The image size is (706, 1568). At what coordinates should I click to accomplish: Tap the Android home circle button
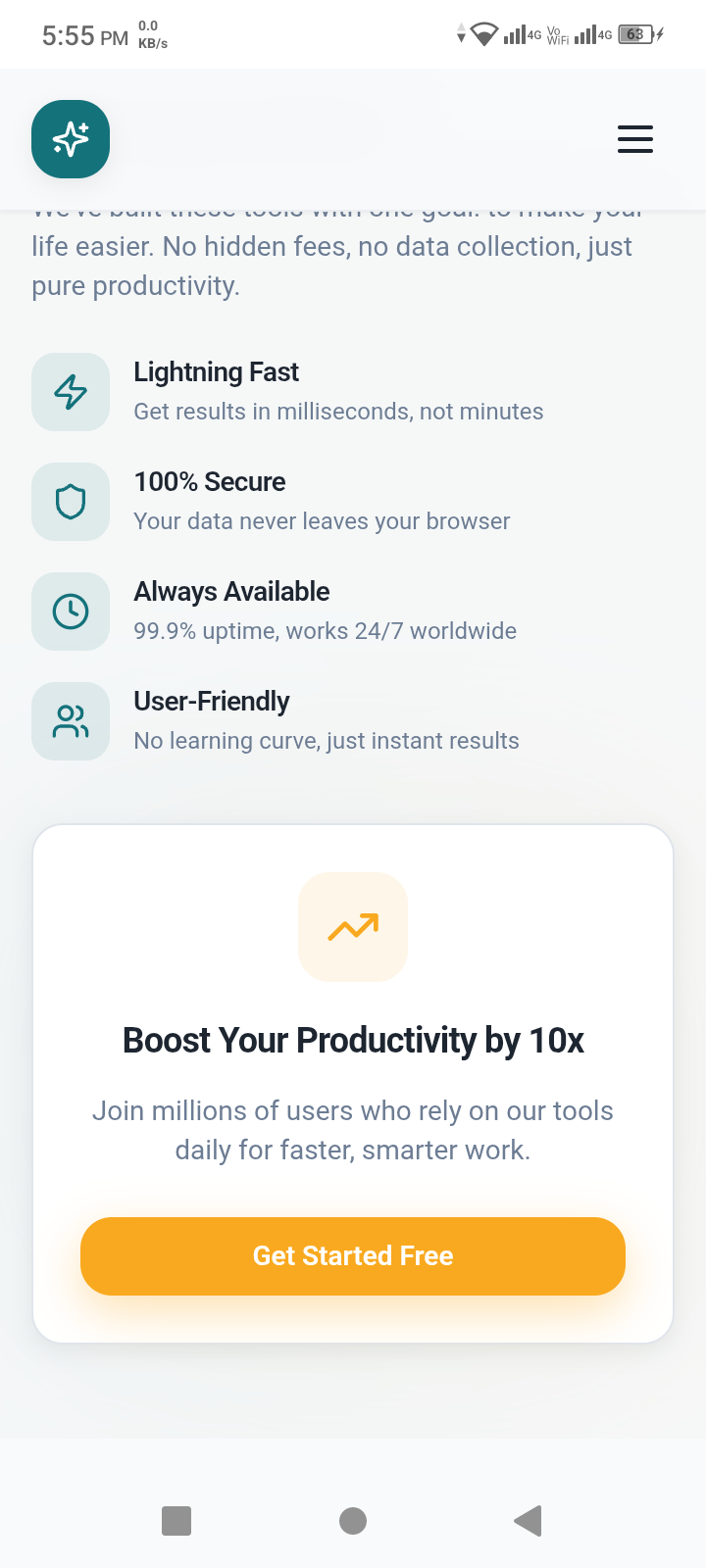352,1520
